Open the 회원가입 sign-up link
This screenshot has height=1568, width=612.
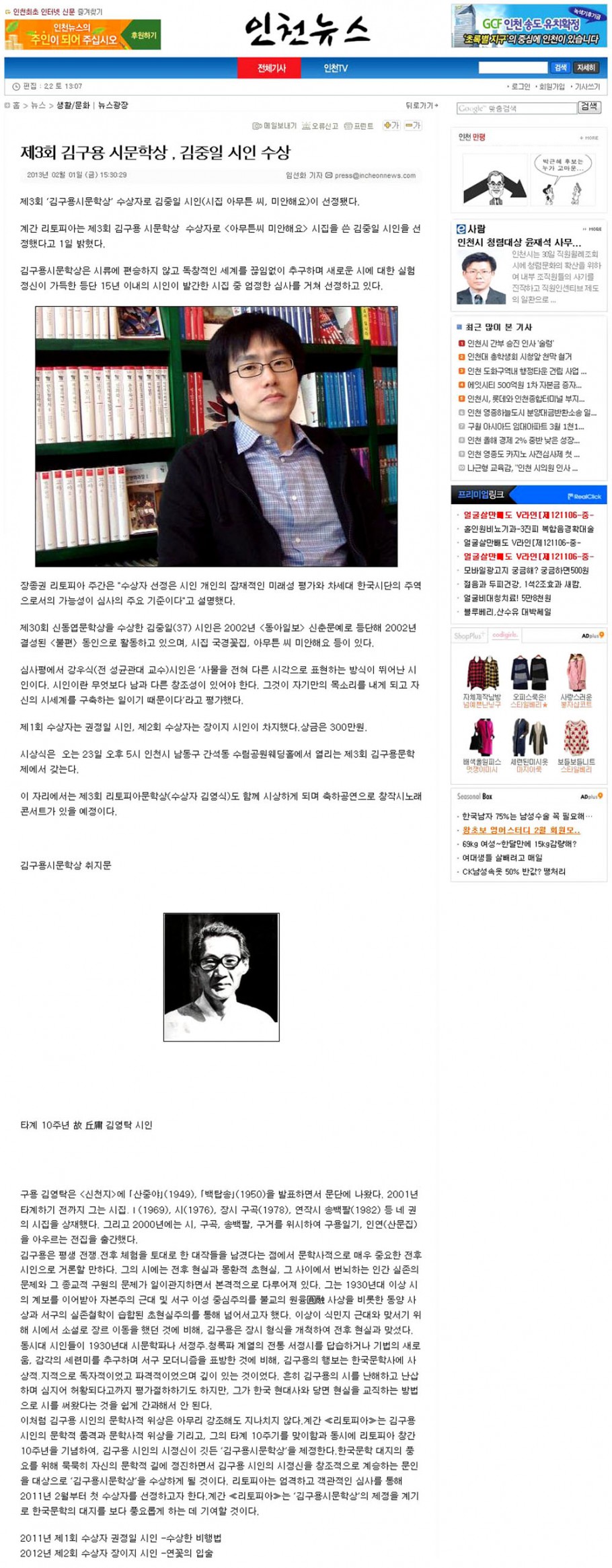(x=551, y=86)
